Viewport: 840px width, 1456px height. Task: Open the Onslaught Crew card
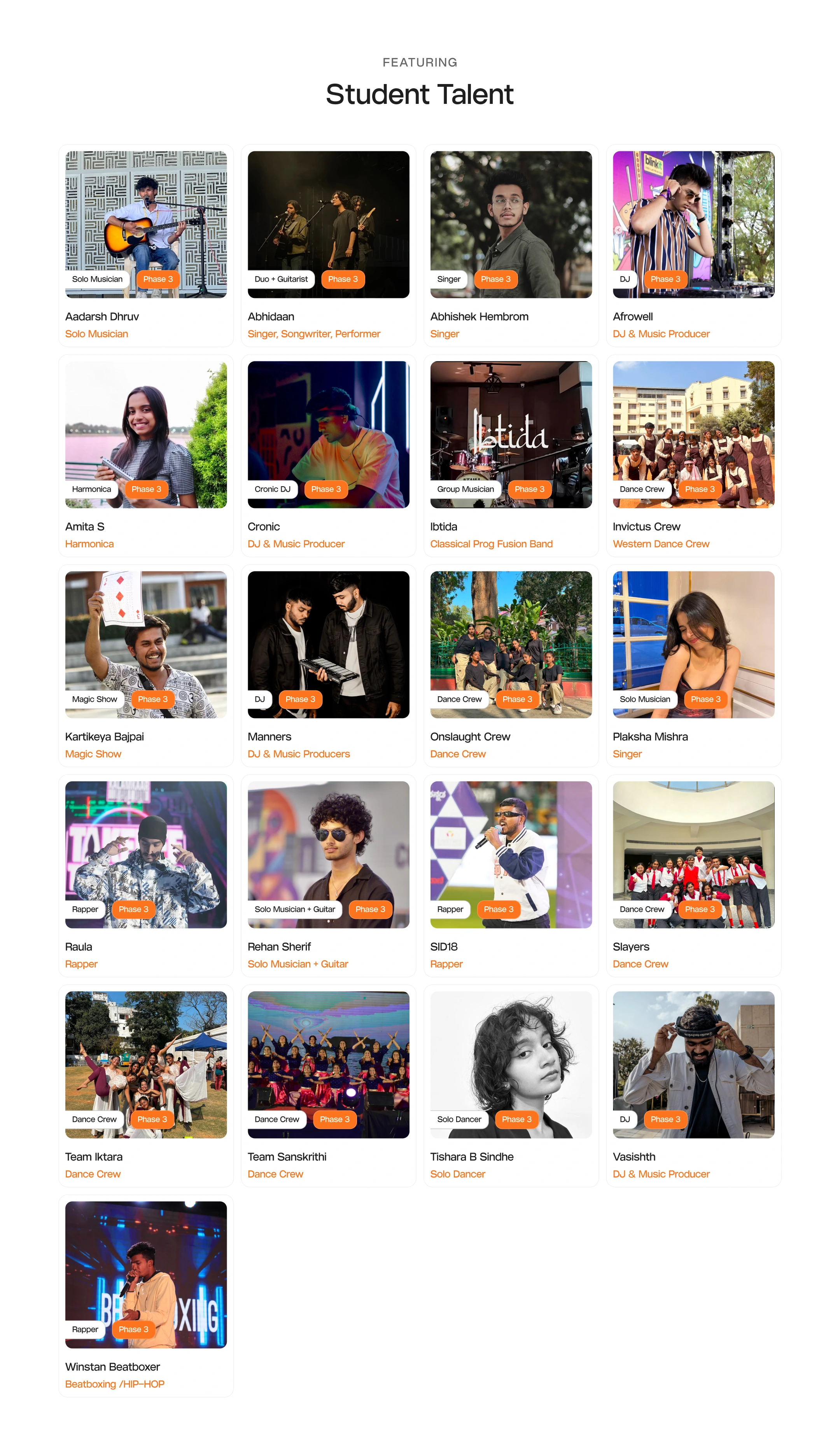click(511, 666)
